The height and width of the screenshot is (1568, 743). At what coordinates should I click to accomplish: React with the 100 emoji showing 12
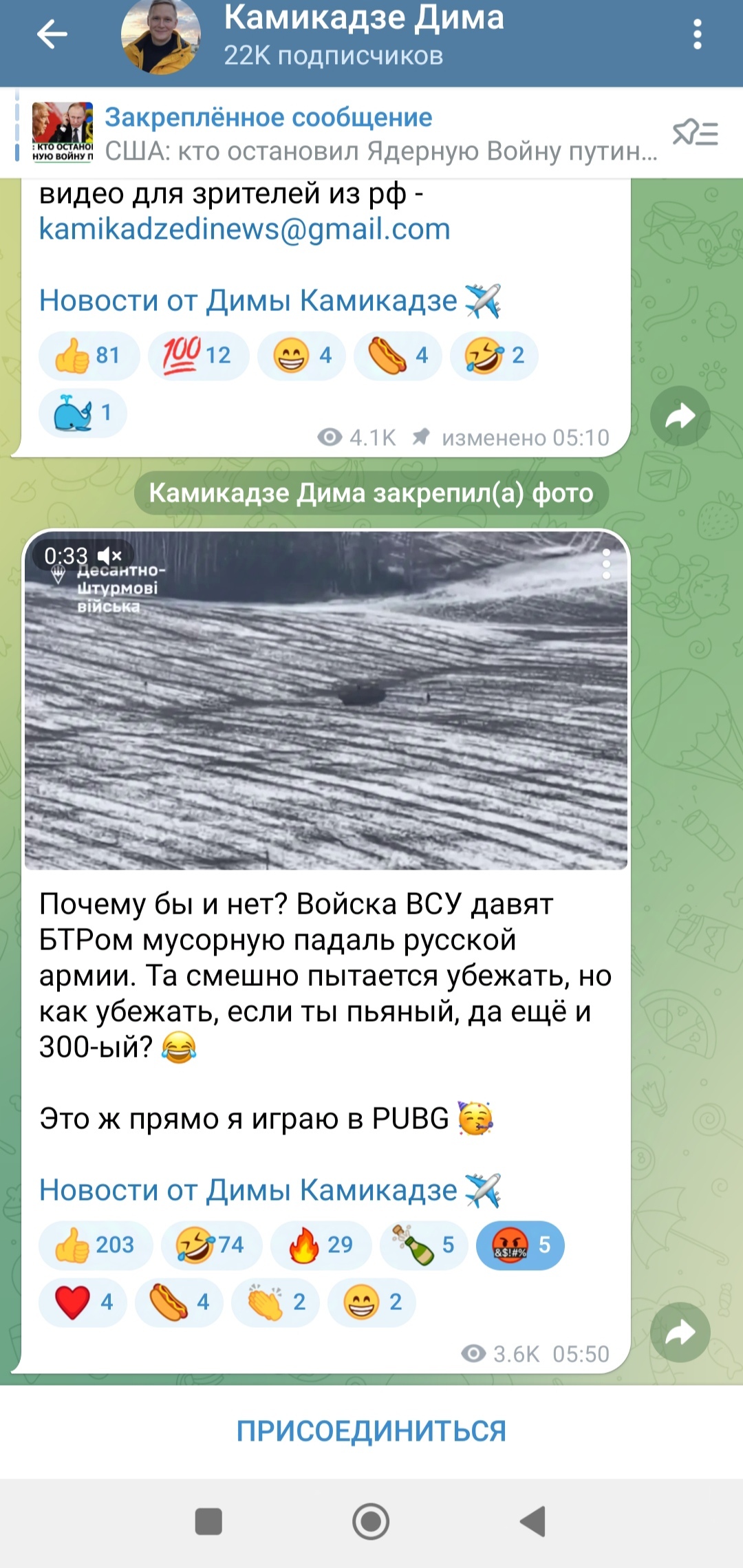tap(197, 355)
